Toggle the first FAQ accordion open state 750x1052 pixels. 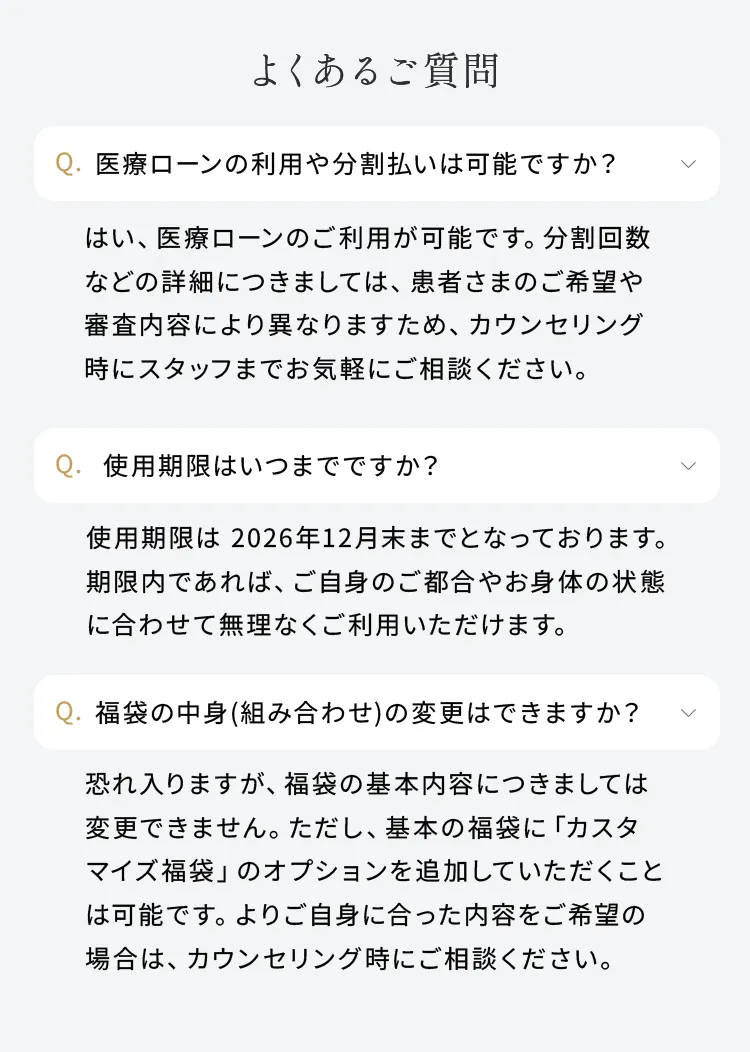click(x=375, y=163)
